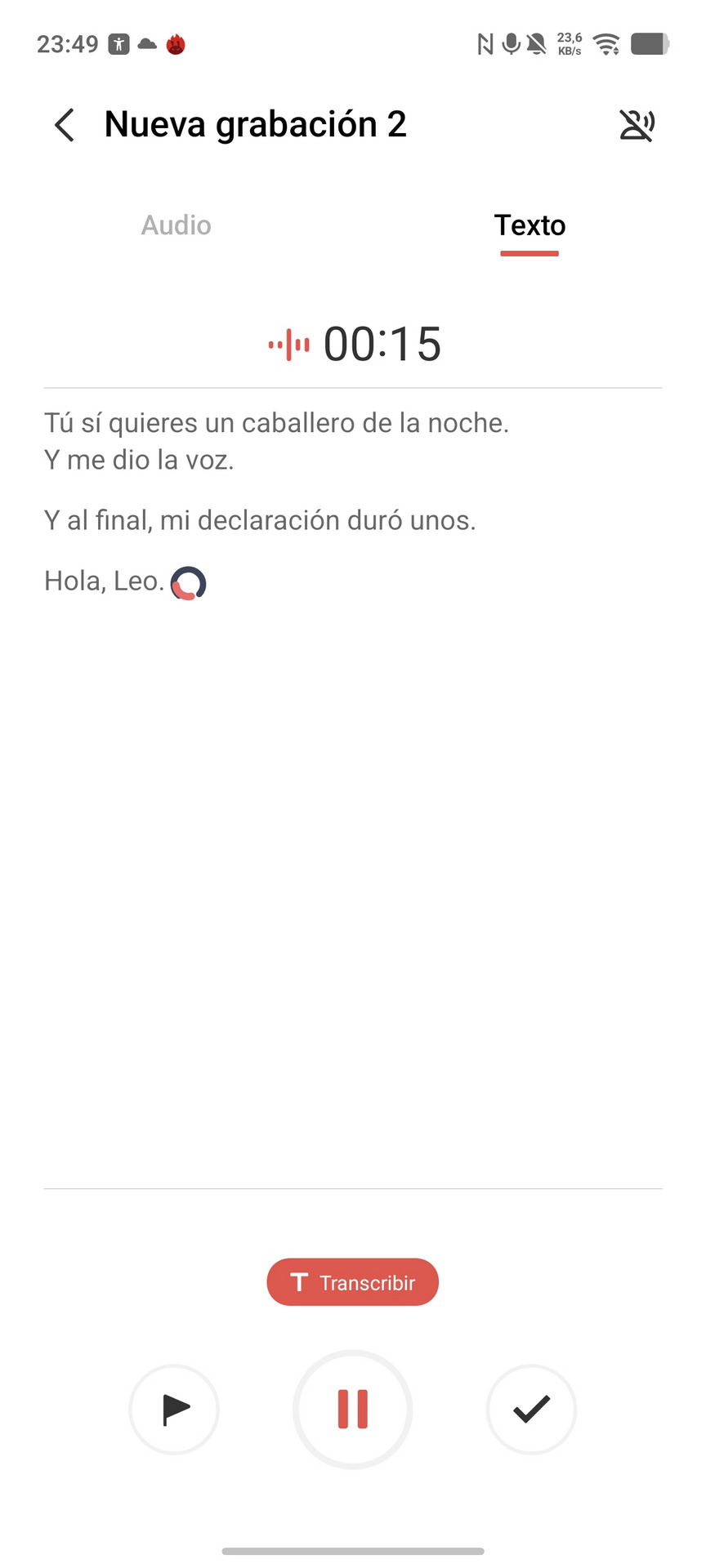Pause the recording
The width and height of the screenshot is (706, 1568).
pyautogui.click(x=353, y=1410)
